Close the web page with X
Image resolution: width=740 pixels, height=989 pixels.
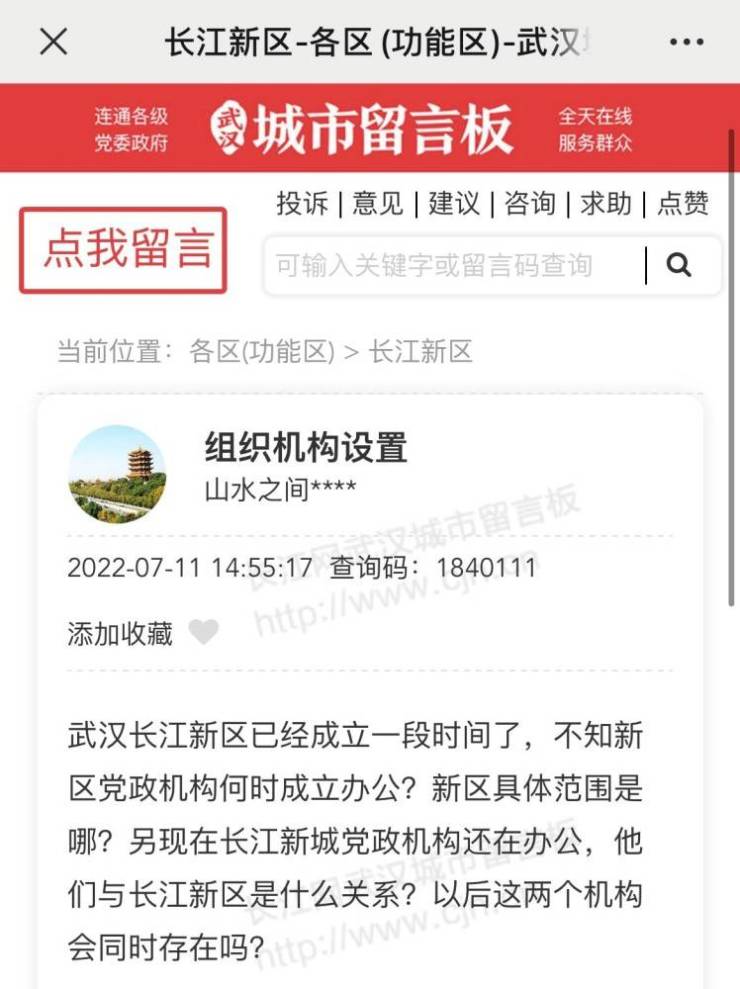click(52, 42)
